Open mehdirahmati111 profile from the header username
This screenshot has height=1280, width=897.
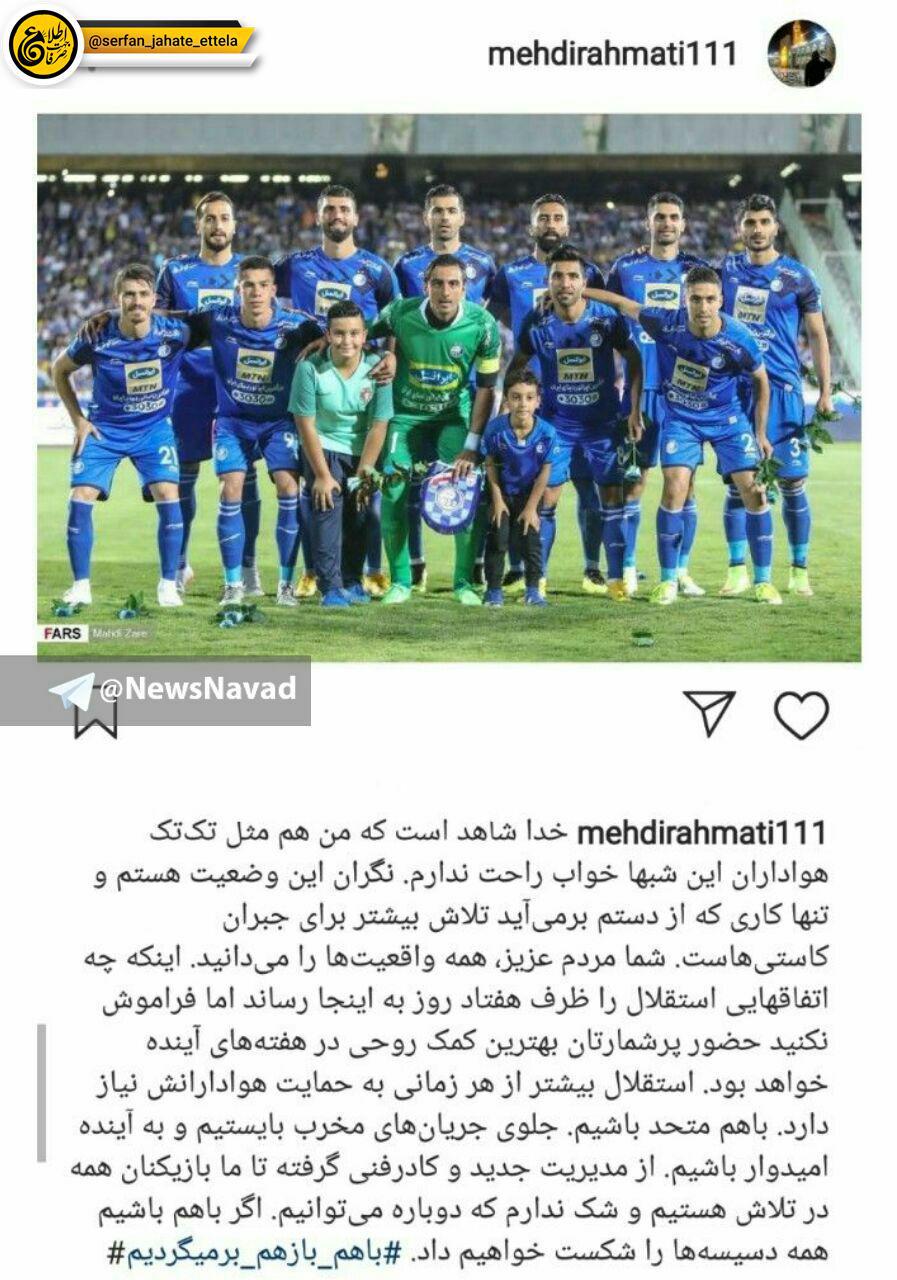tap(612, 54)
